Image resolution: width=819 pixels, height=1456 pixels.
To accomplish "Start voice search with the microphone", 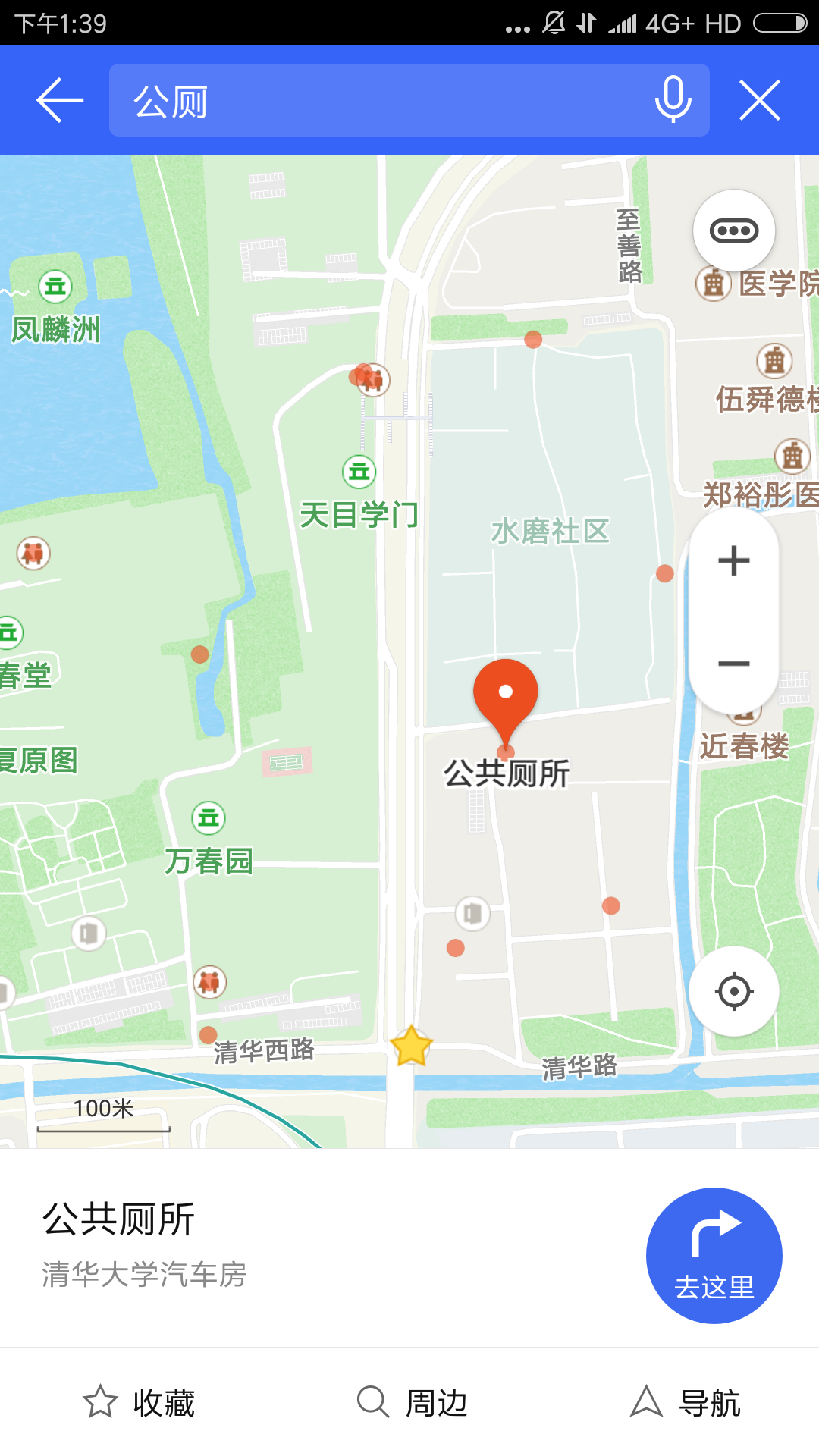I will [x=673, y=100].
